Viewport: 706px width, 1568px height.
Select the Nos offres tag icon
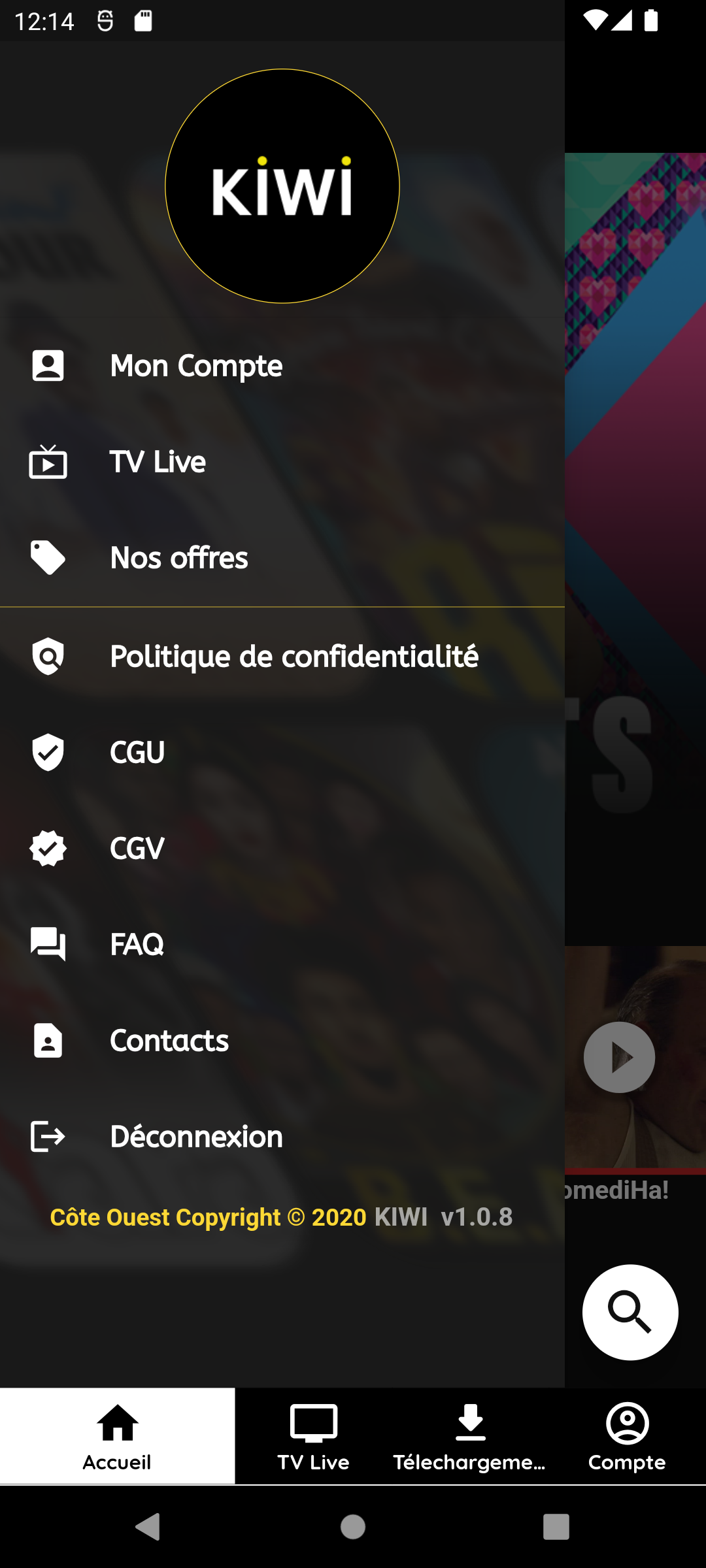(47, 557)
